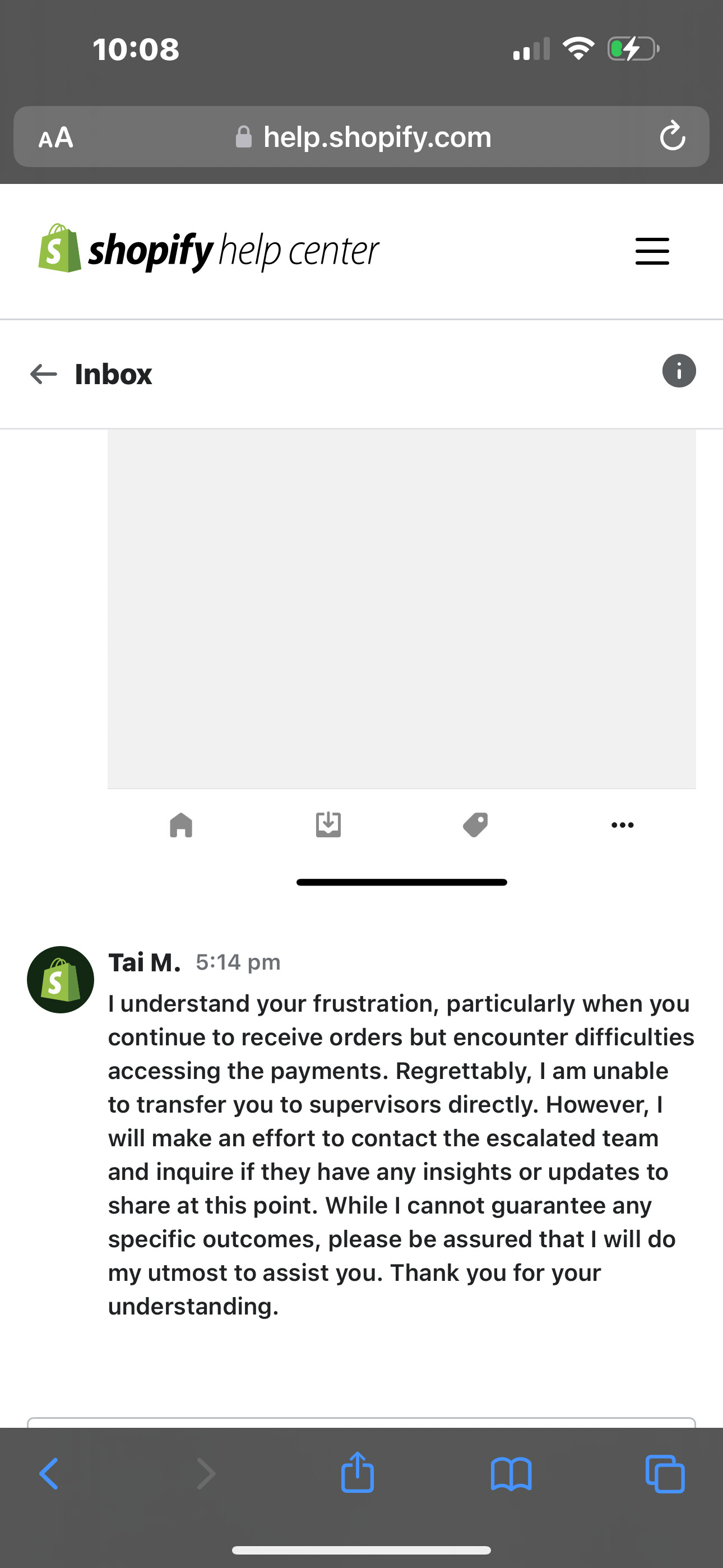The image size is (723, 1568).
Task: Open the AA reader and text size options
Action: coord(56,137)
